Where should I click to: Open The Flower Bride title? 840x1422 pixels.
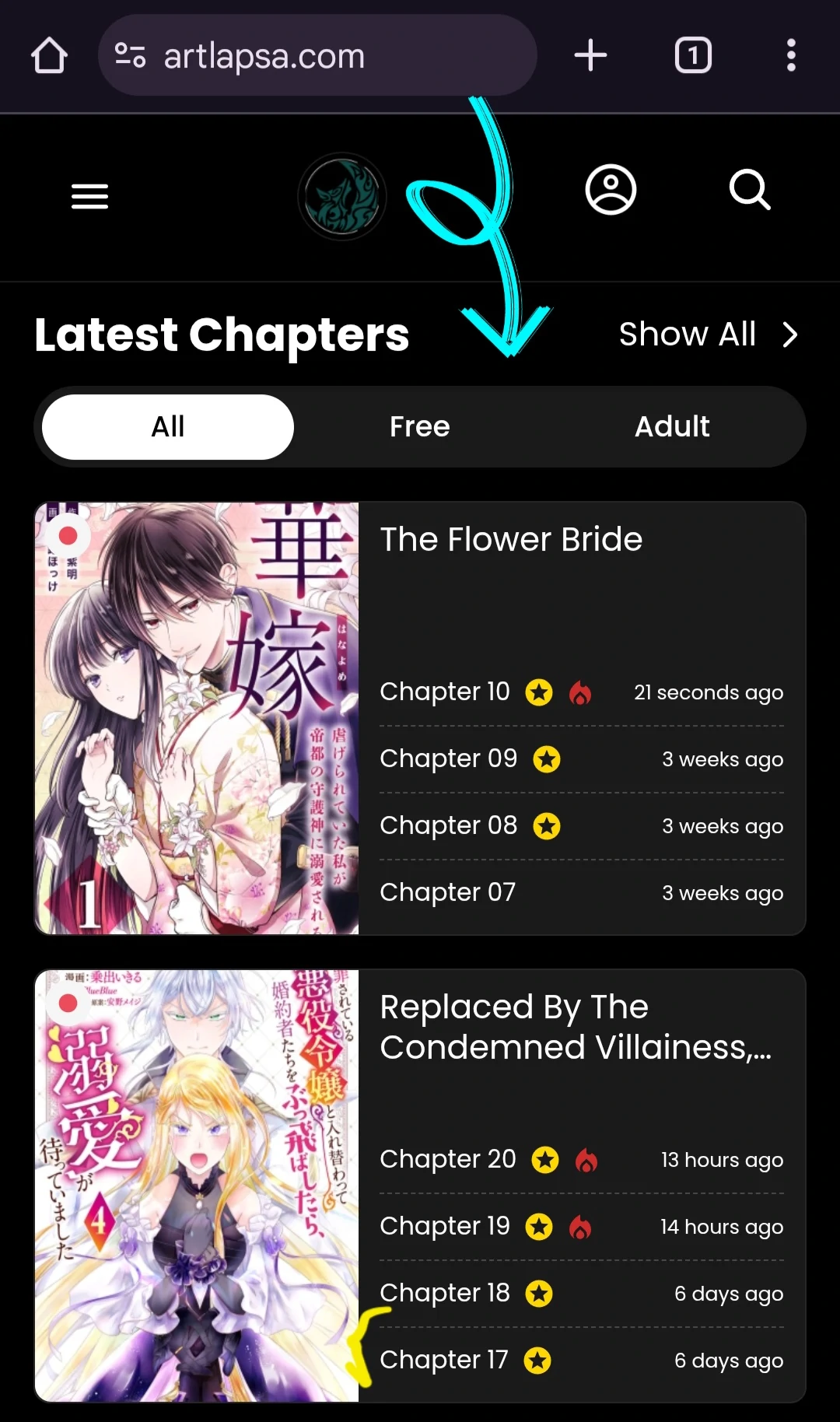point(511,539)
